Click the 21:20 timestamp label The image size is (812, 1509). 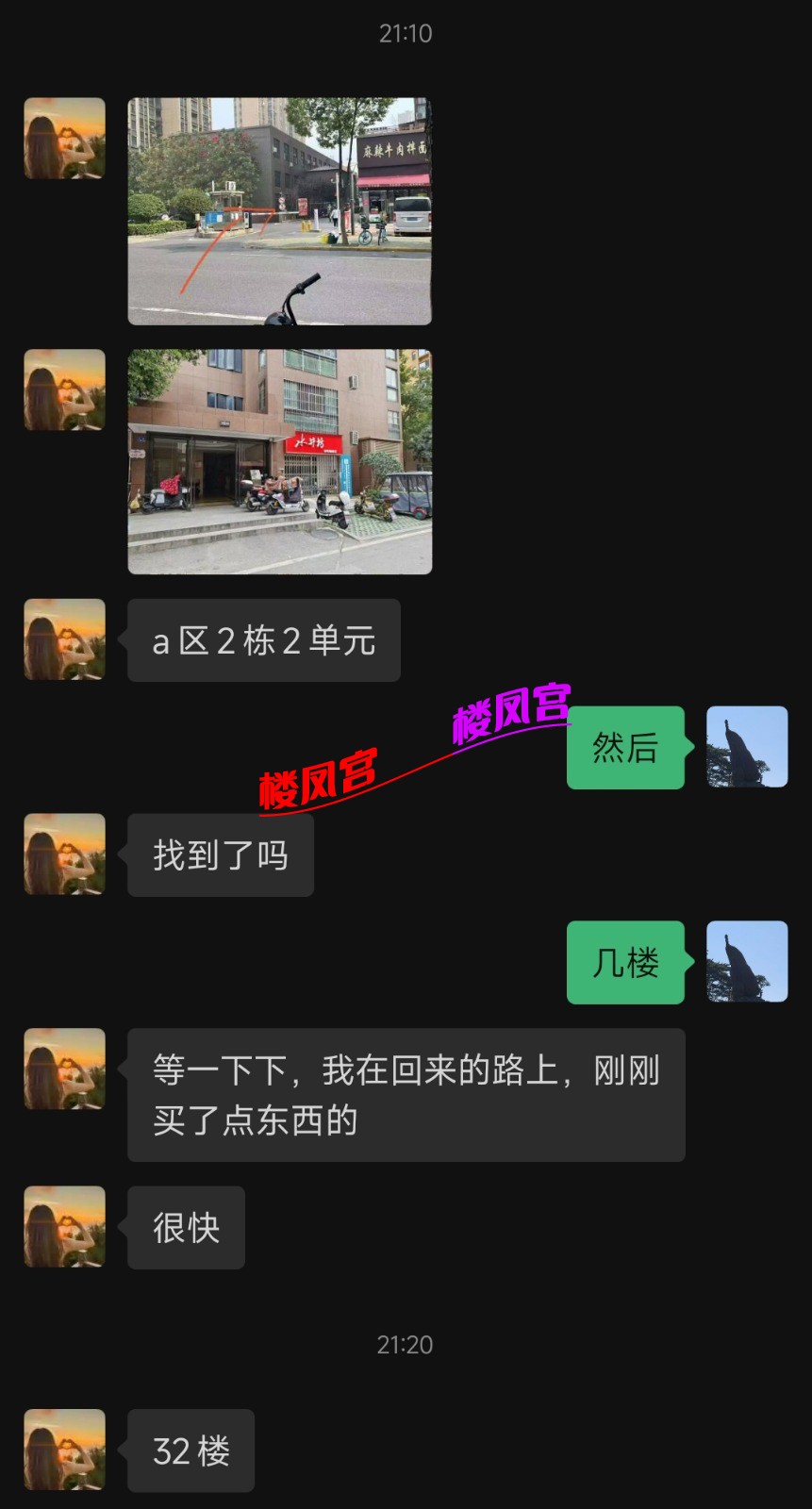coord(406,1345)
